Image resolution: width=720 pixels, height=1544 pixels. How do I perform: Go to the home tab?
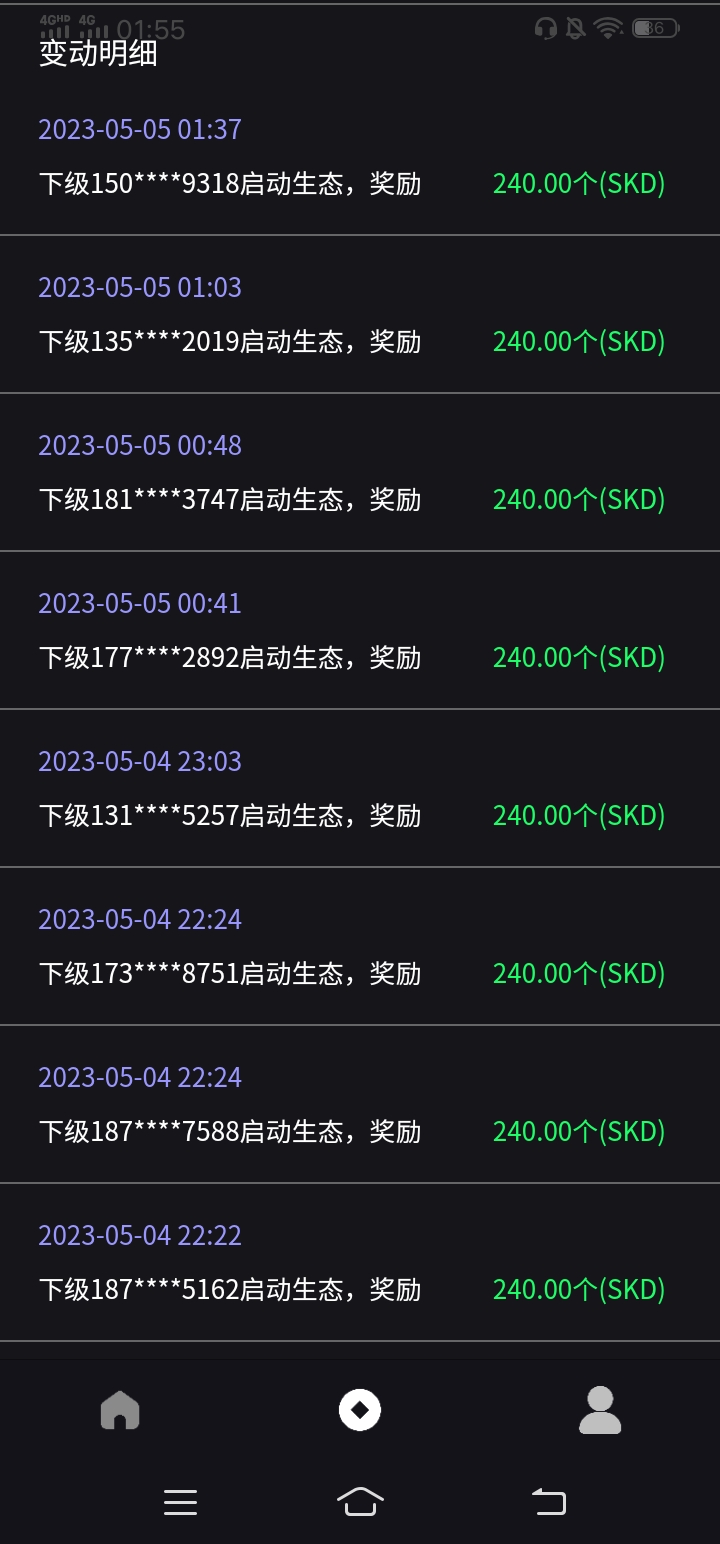click(x=120, y=1410)
